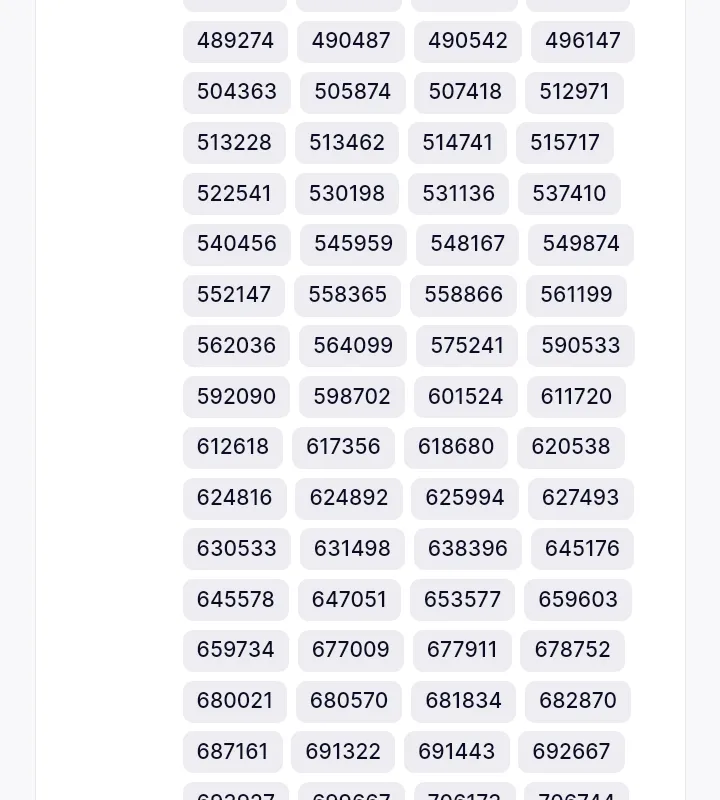The height and width of the screenshot is (800, 720).
Task: Select chip 561199
Action: coord(576,295)
